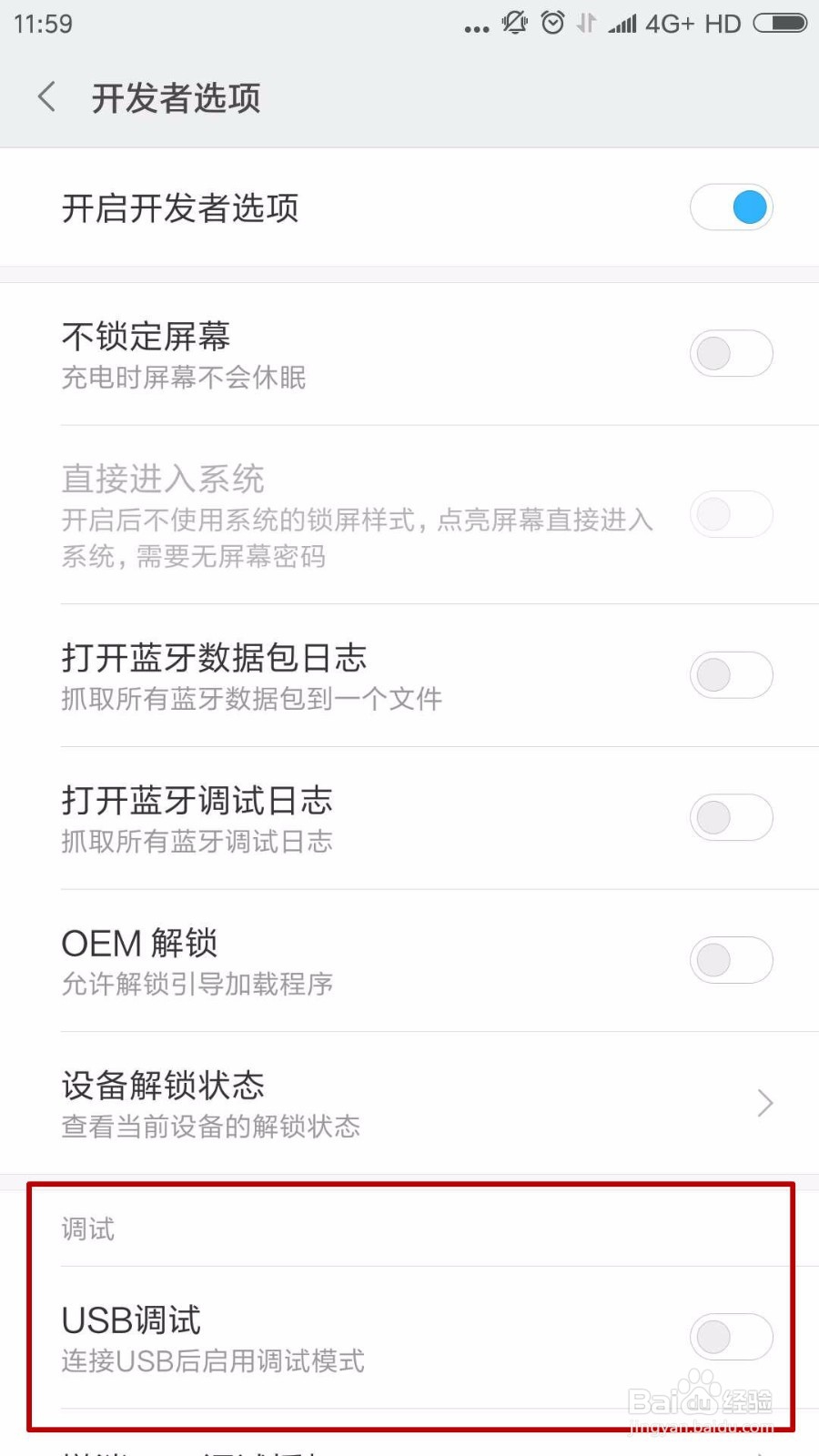819x1456 pixels.
Task: Tap the 充电时屏幕不会休眠 description text
Action: coord(183,379)
